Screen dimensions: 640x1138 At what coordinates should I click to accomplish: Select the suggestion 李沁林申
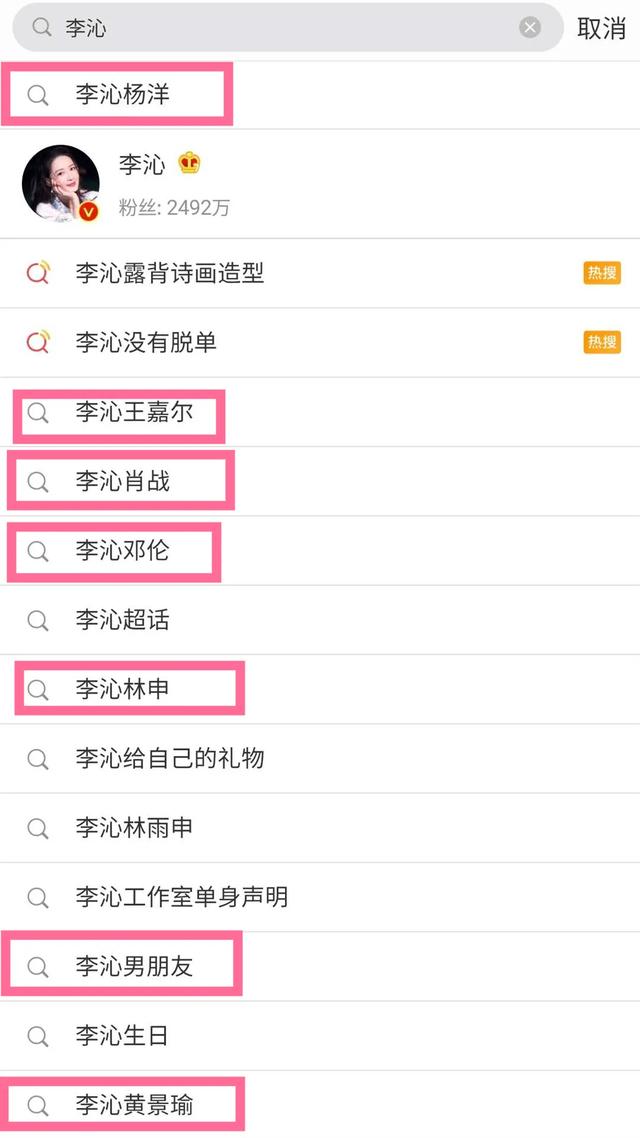(x=320, y=689)
